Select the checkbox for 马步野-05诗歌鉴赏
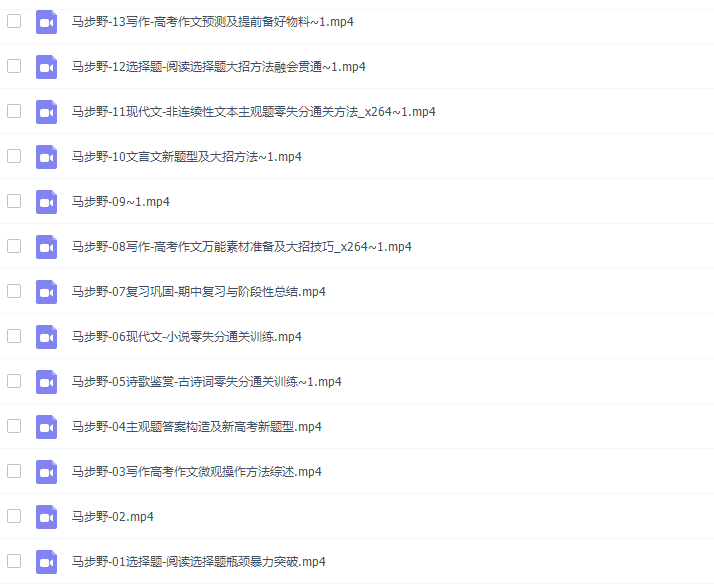 click(x=14, y=381)
